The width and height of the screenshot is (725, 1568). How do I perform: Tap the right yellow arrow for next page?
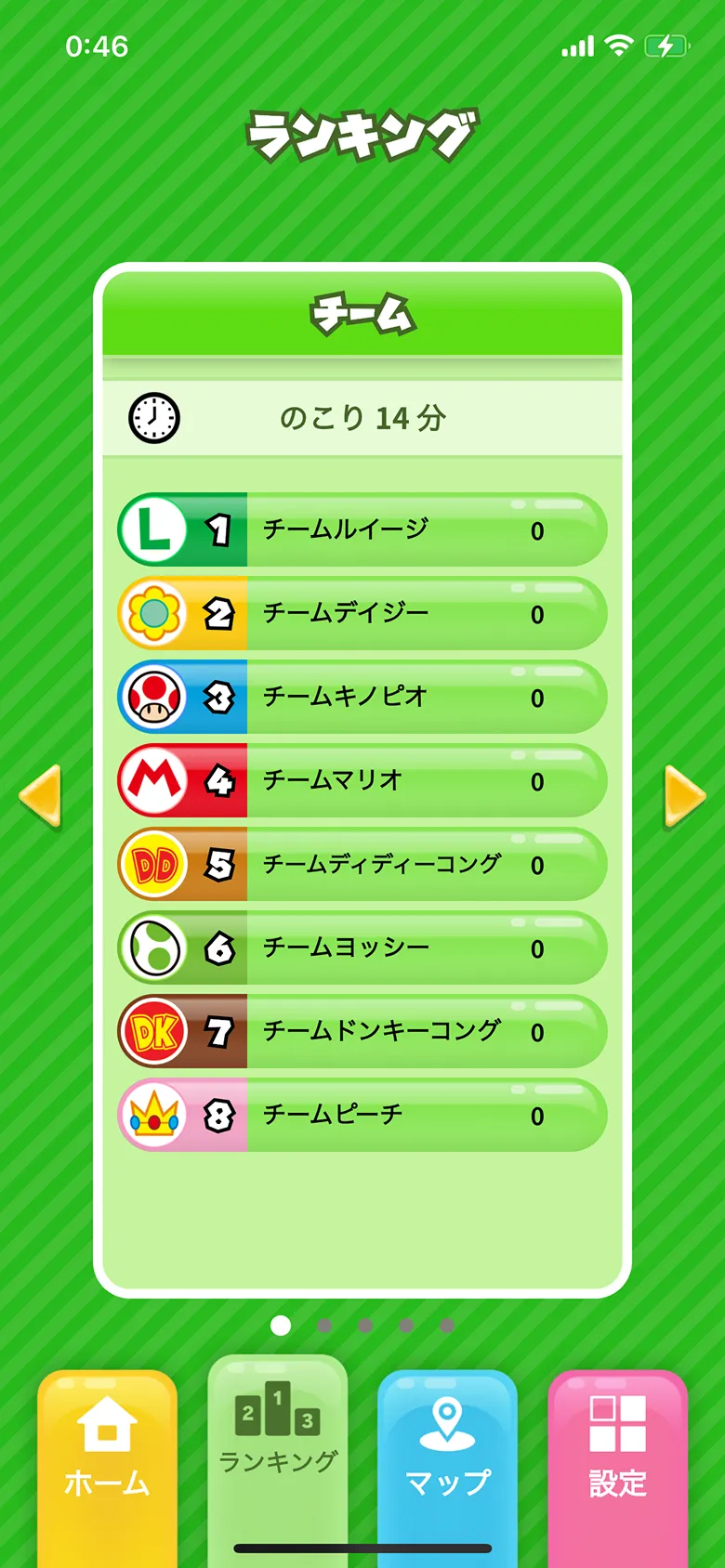(x=682, y=797)
